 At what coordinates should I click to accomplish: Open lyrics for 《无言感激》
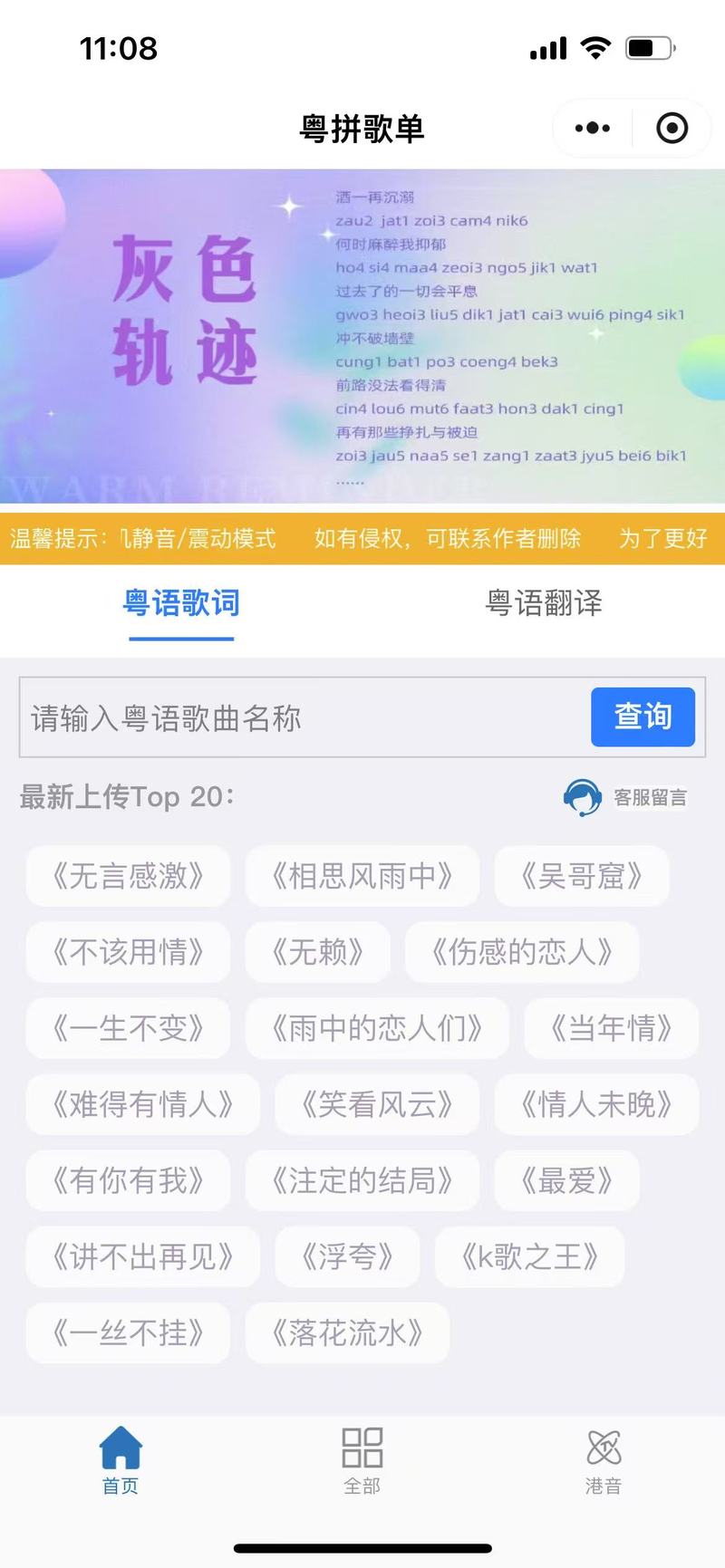pos(128,876)
